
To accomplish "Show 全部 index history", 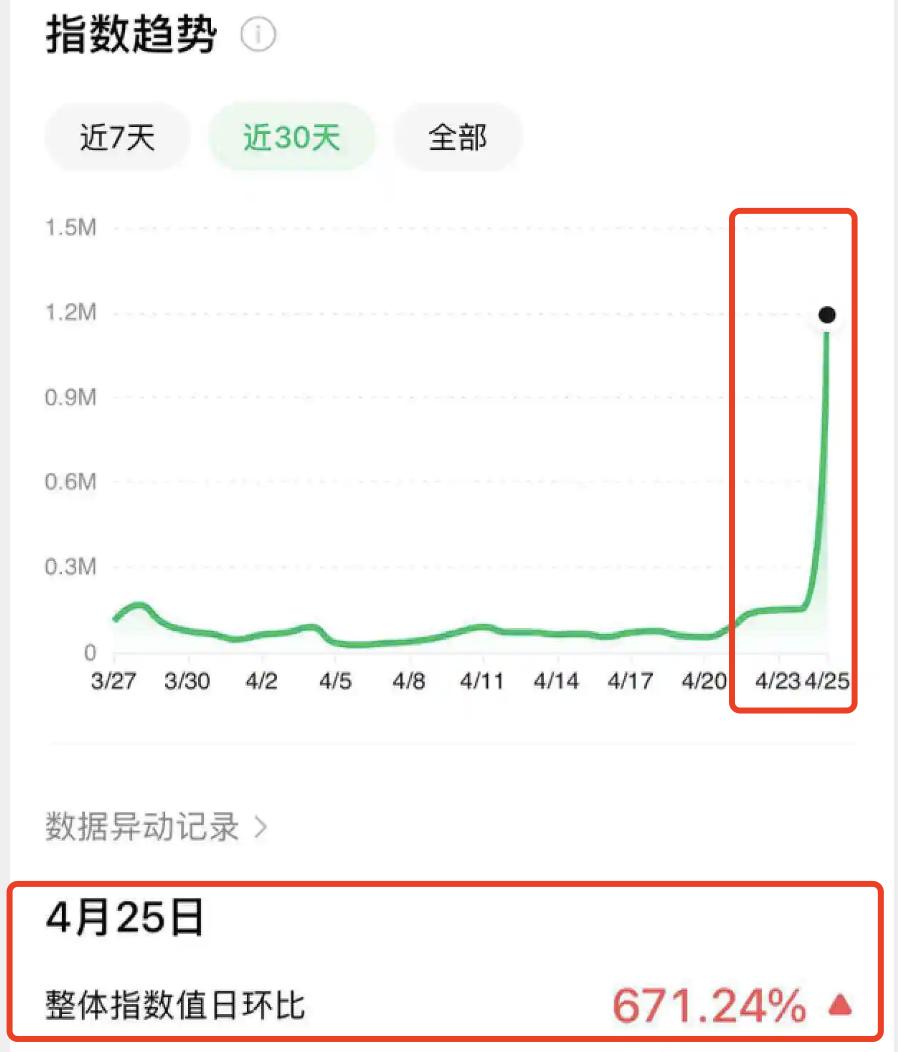I will point(458,137).
